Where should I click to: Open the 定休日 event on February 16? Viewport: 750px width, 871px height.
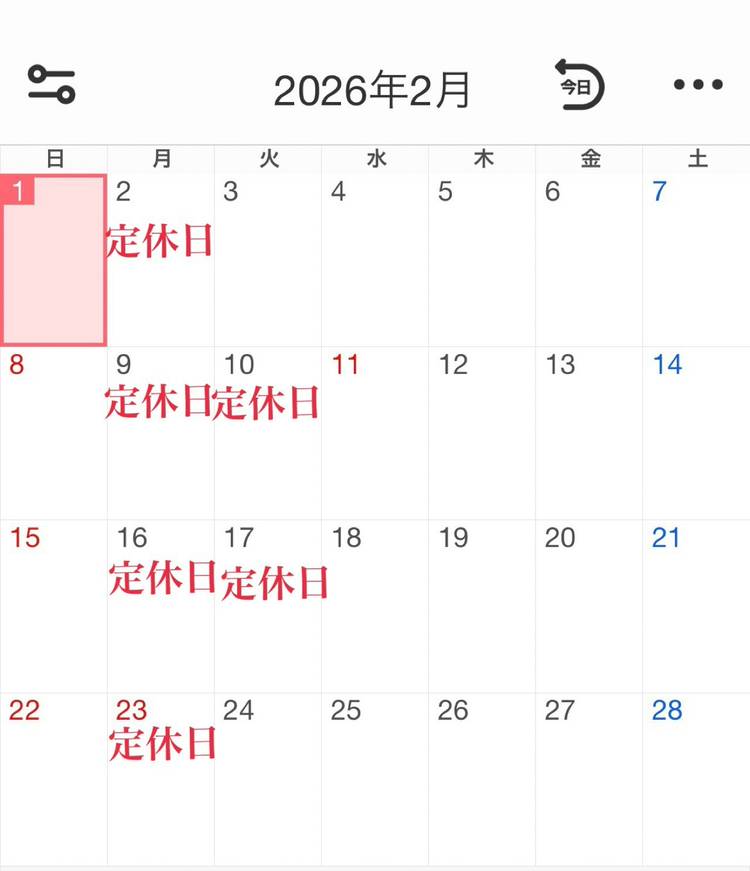[x=162, y=577]
